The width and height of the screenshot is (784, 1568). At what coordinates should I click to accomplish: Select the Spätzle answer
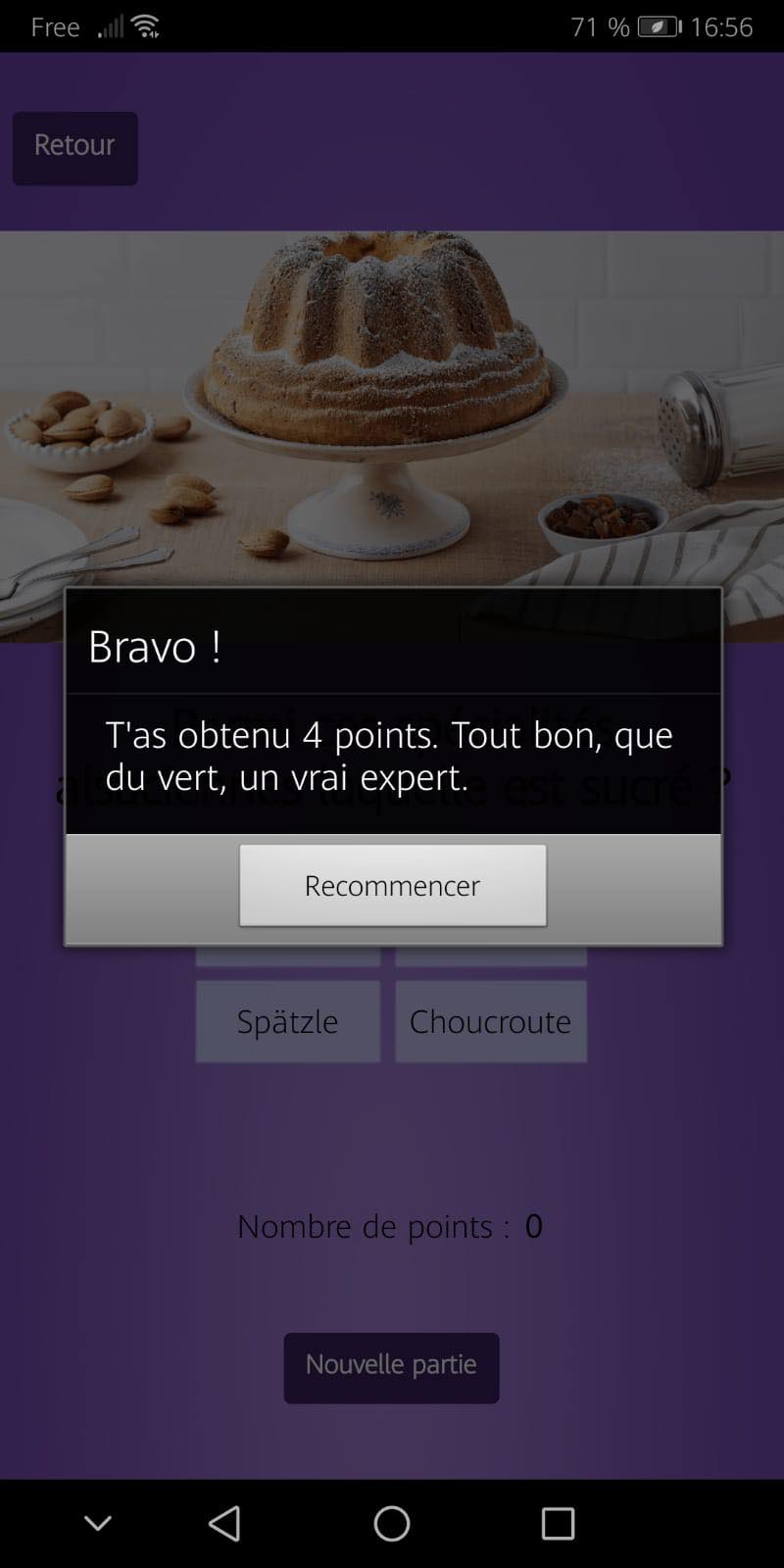[x=287, y=1021]
